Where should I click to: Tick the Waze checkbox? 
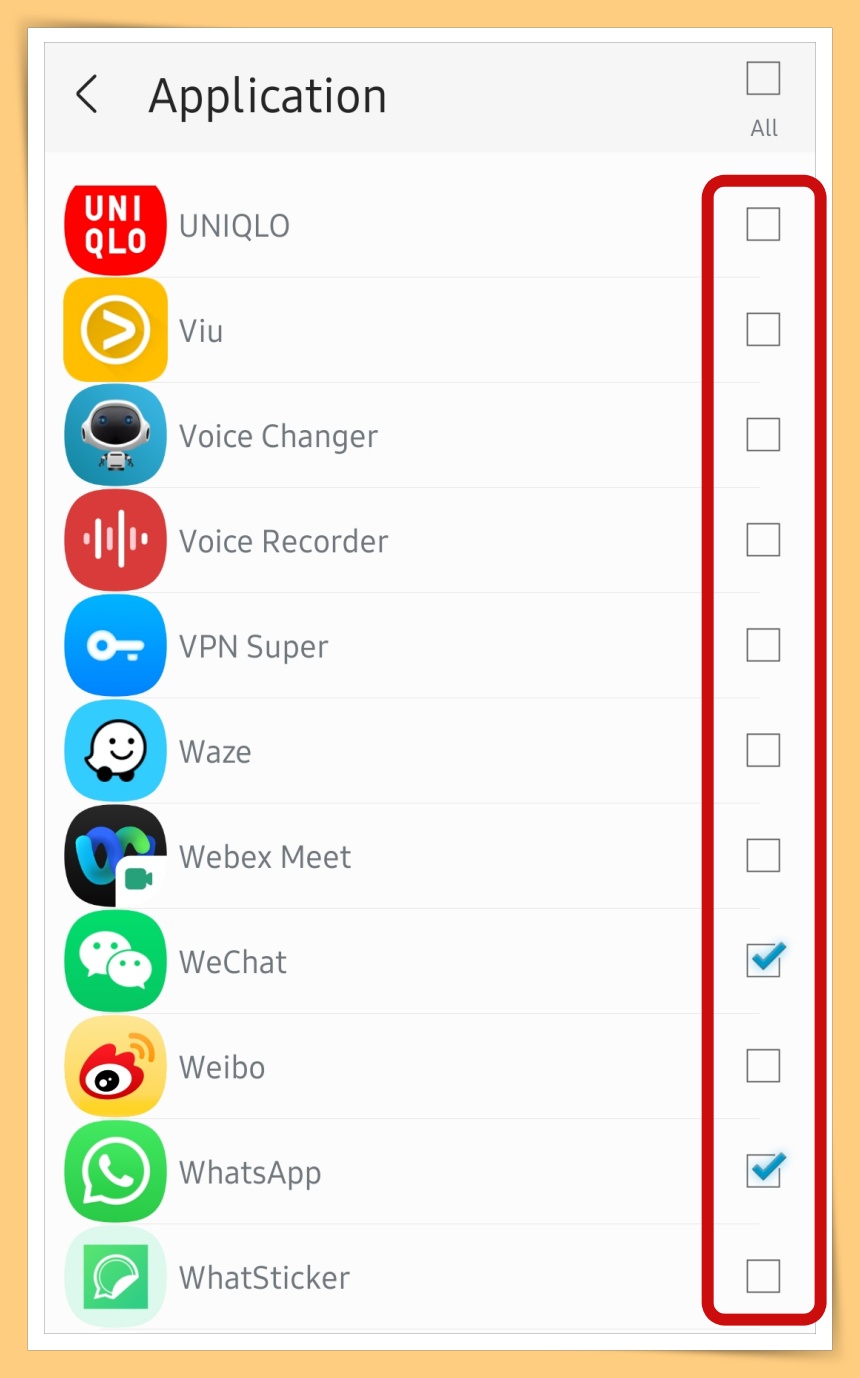(763, 750)
